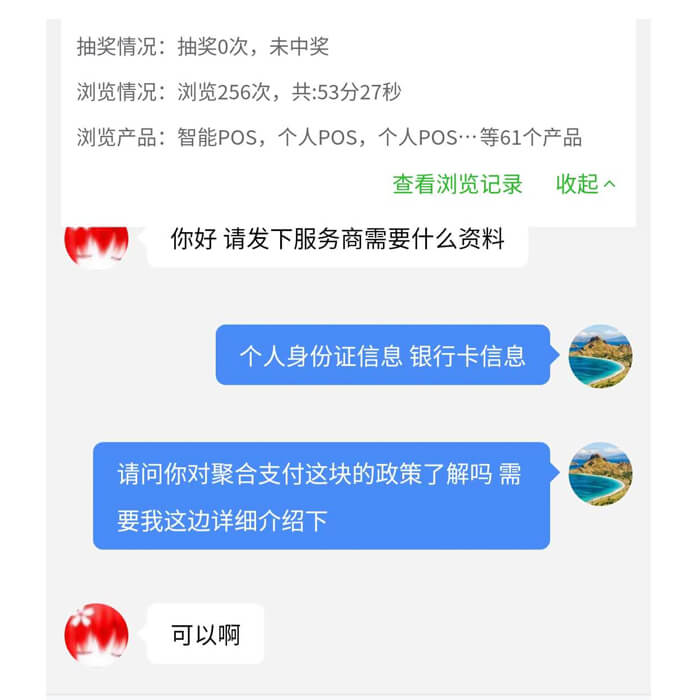Open 查看浏览记录 link
Screen dimensions: 700x700
tap(457, 184)
